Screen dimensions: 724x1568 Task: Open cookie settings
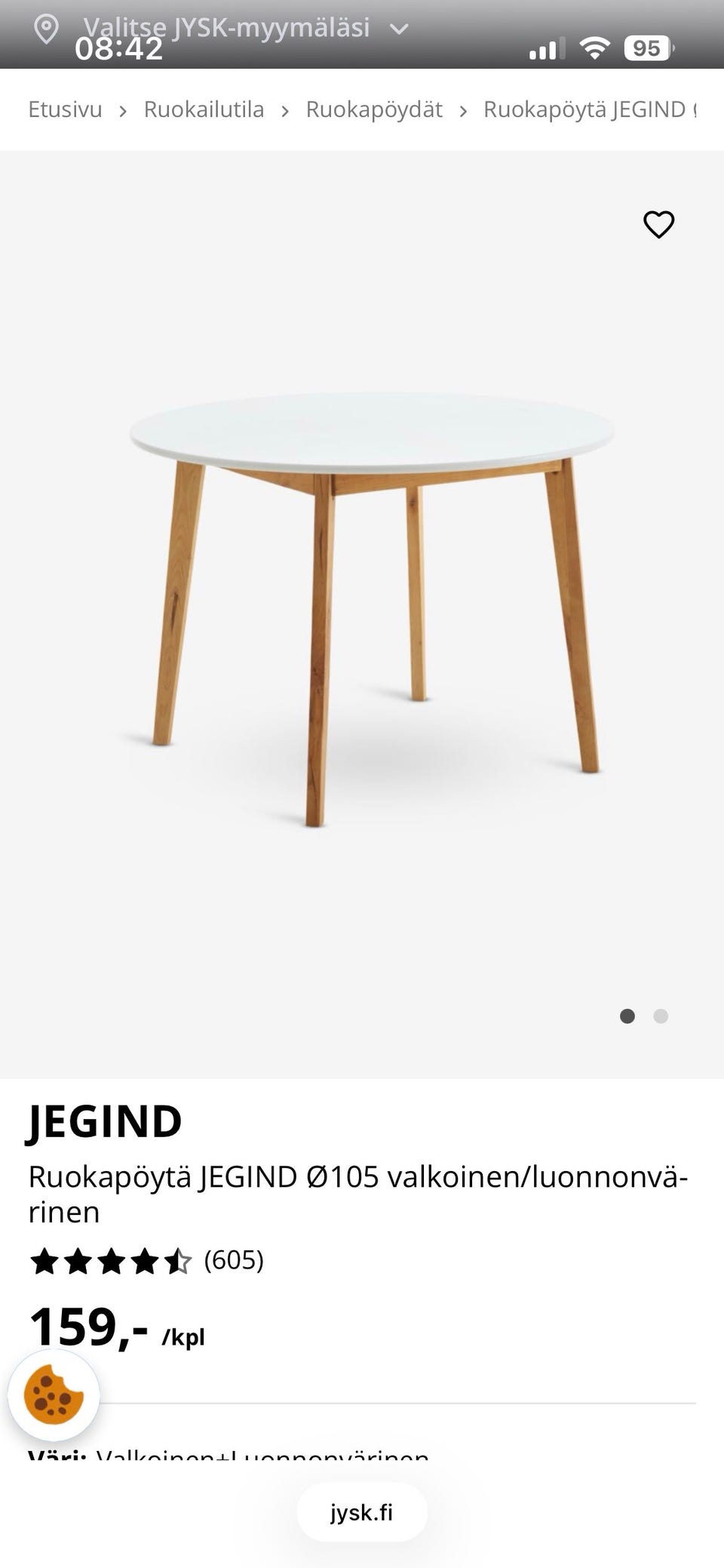54,1395
